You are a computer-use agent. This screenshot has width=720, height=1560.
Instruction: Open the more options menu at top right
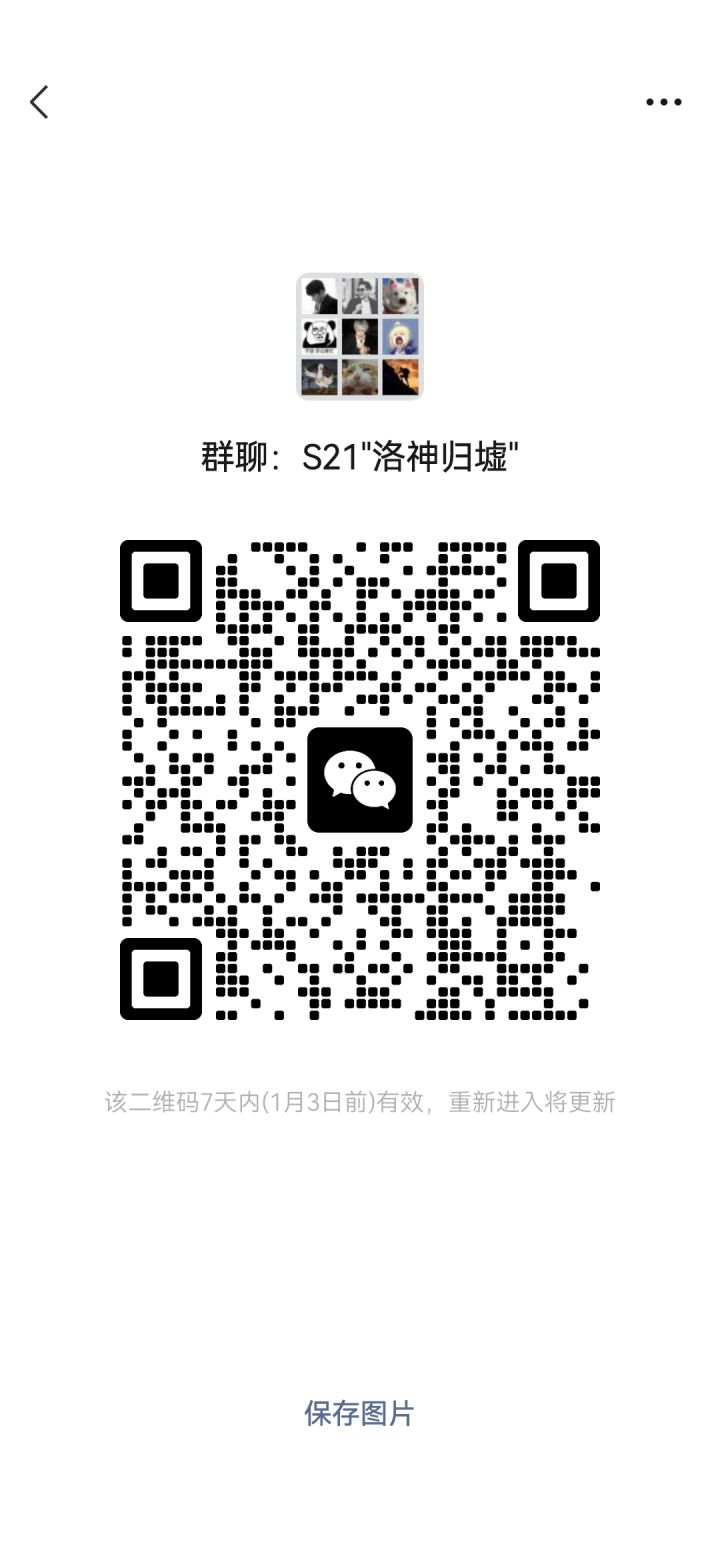point(662,101)
